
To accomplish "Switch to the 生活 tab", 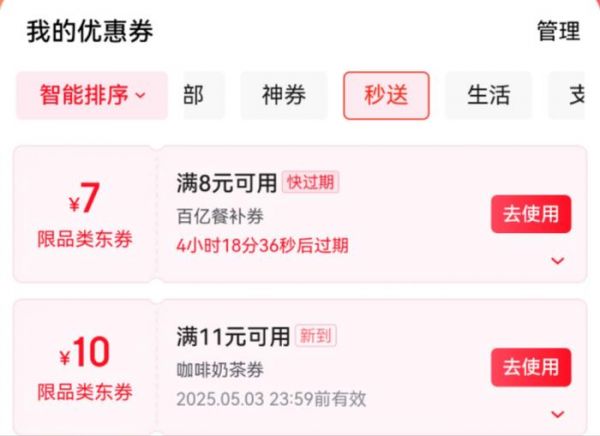I will pos(488,96).
